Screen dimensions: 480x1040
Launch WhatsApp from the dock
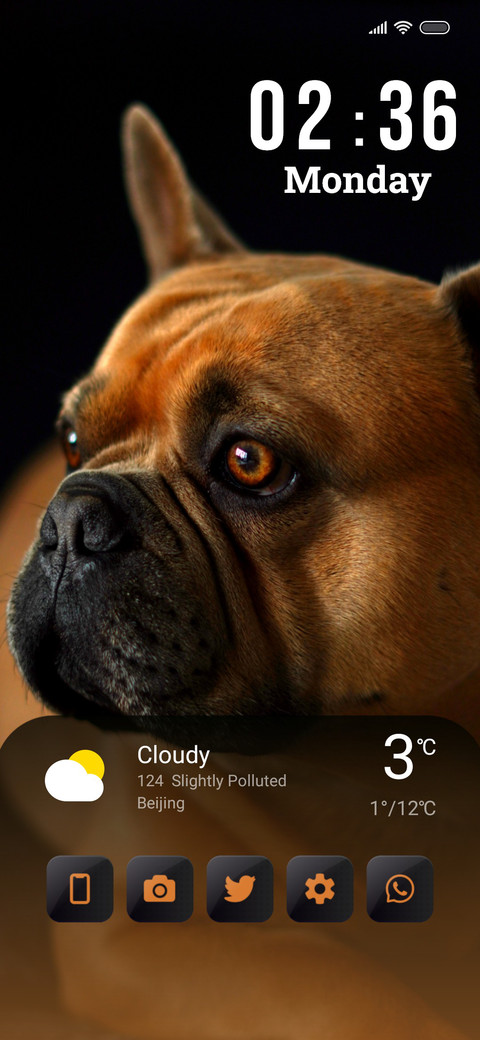pos(400,889)
